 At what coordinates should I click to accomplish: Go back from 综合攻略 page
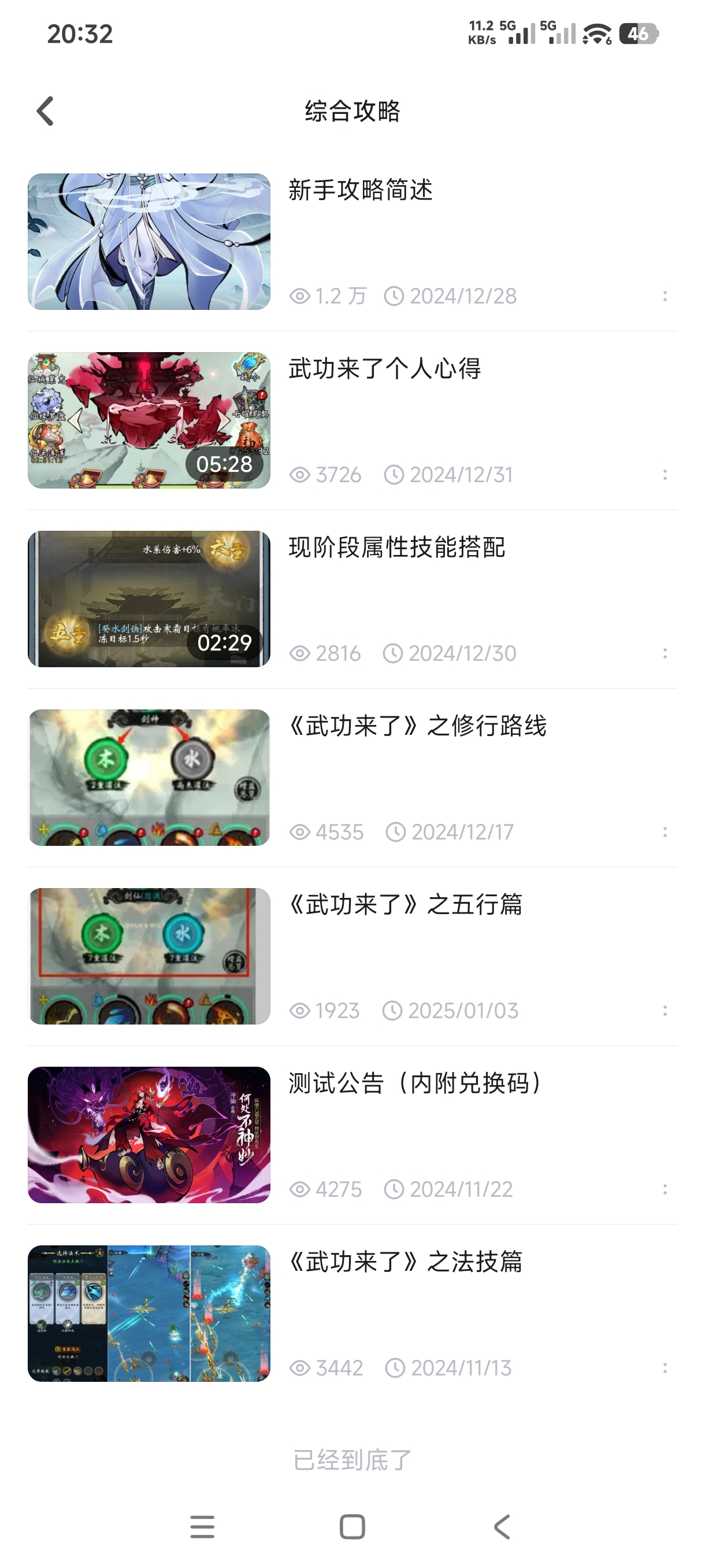click(x=45, y=112)
